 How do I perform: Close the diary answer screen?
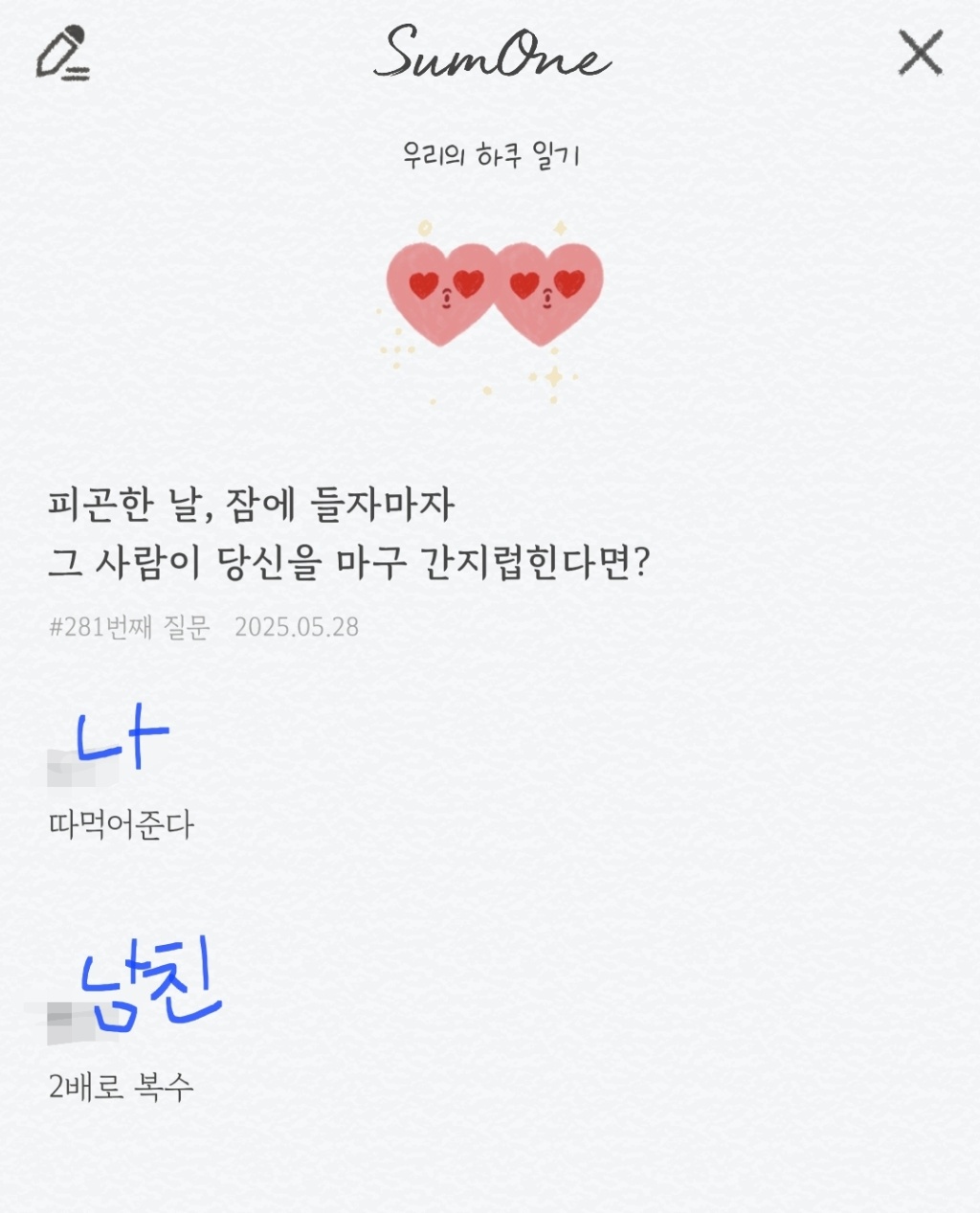[920, 53]
